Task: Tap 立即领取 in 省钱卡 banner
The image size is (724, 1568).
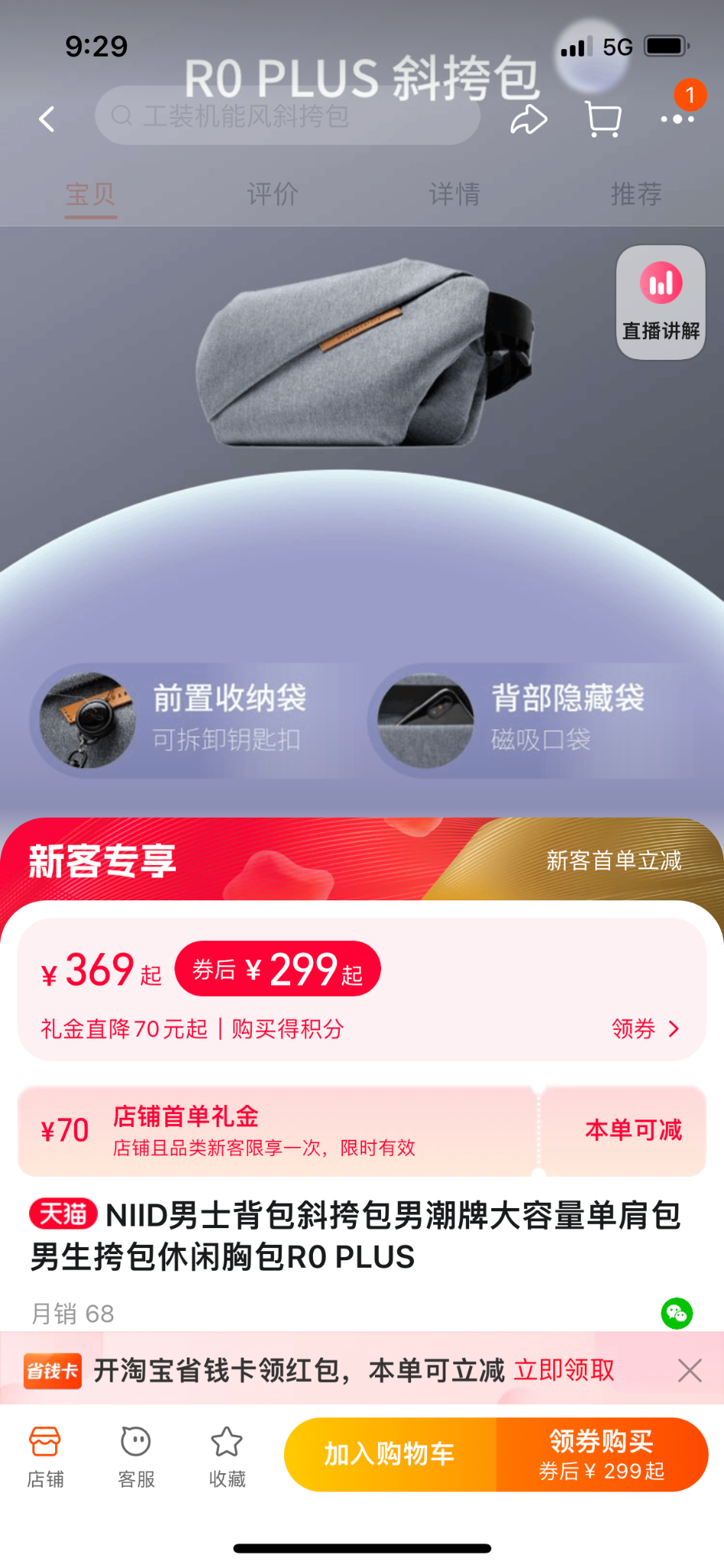Action: [x=564, y=1370]
